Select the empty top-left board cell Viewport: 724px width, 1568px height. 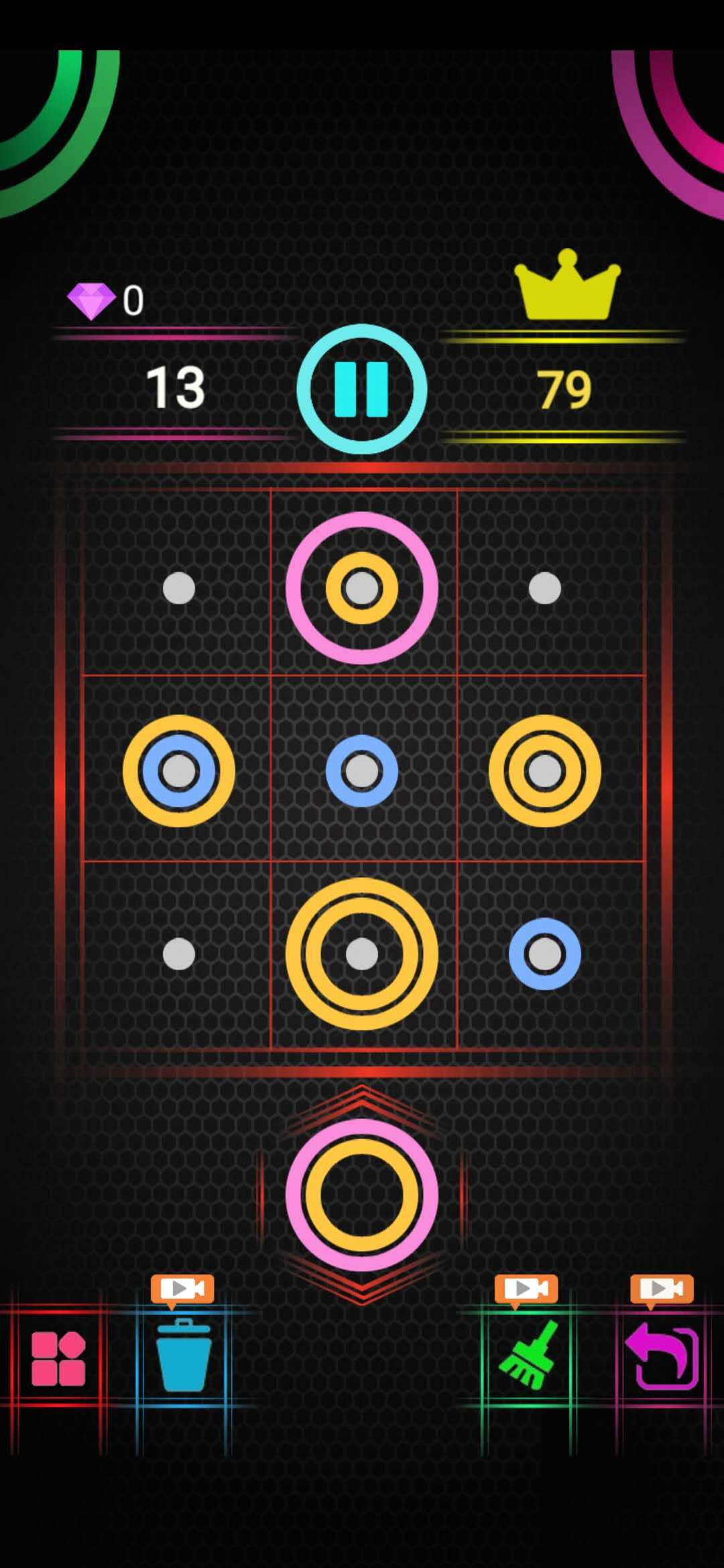point(179,588)
